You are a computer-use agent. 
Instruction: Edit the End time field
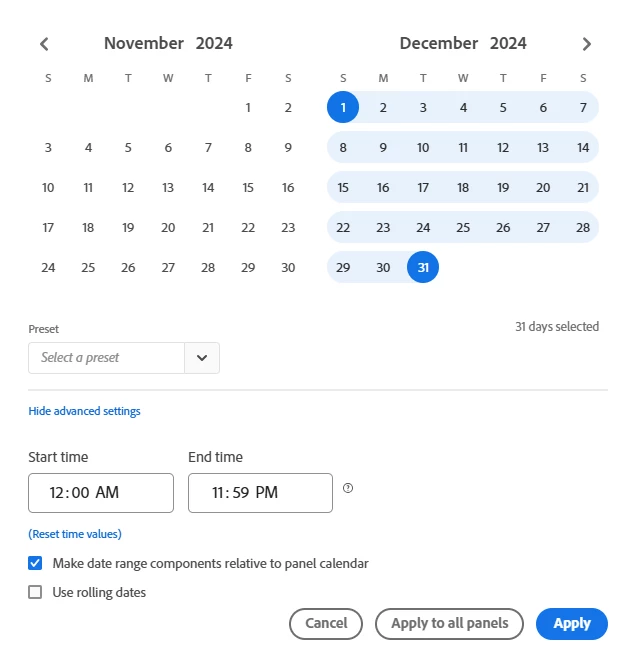(260, 493)
